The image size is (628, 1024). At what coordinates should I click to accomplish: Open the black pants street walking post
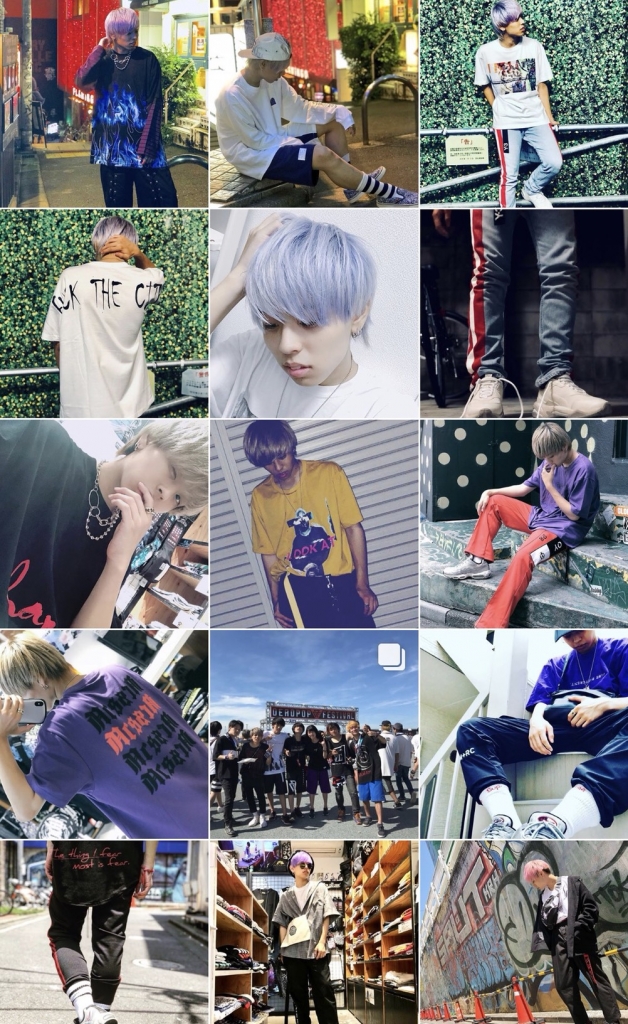(x=104, y=932)
